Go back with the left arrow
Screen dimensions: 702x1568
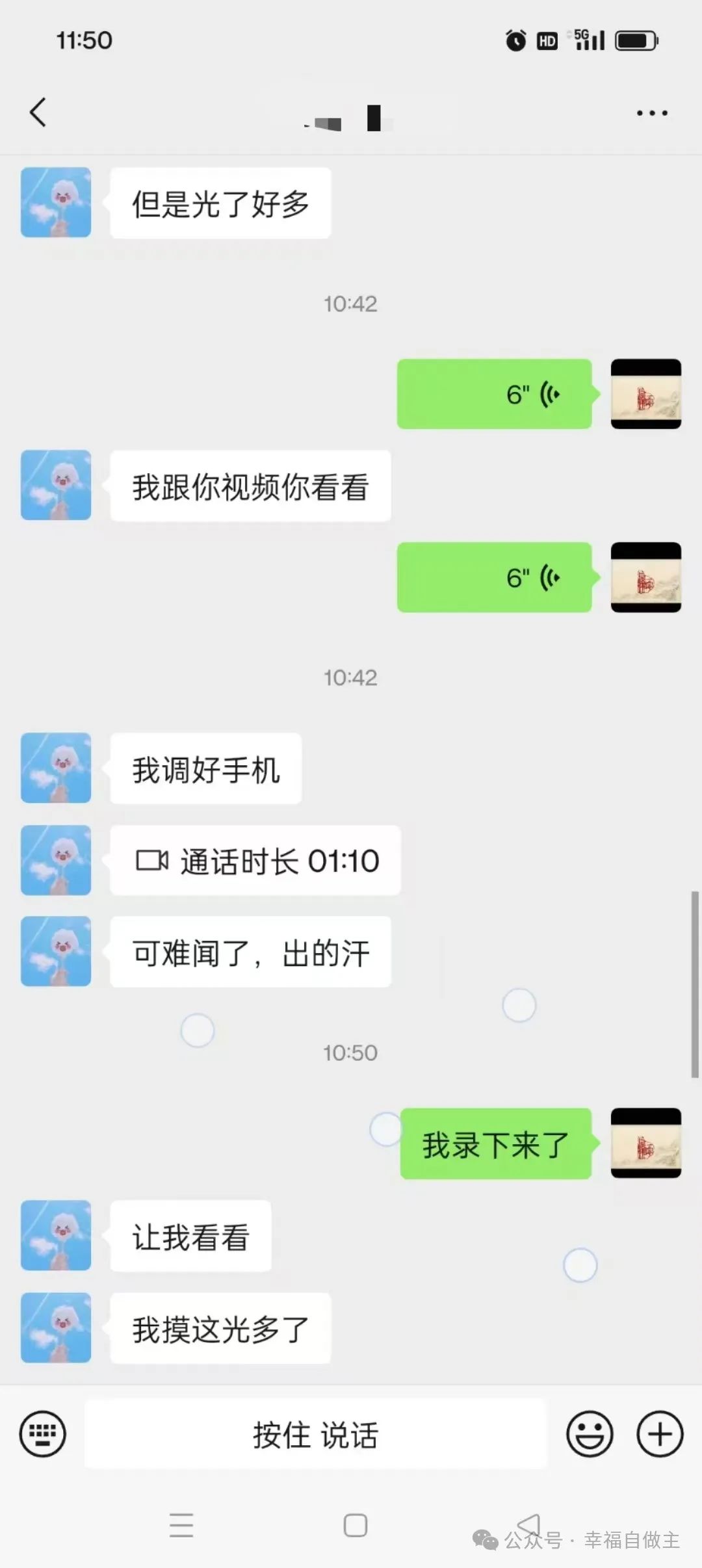[x=37, y=112]
